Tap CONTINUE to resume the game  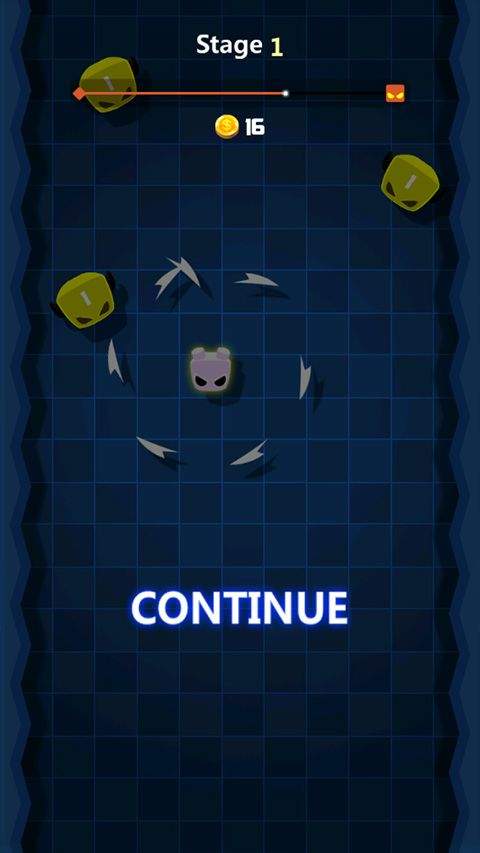coord(239,608)
